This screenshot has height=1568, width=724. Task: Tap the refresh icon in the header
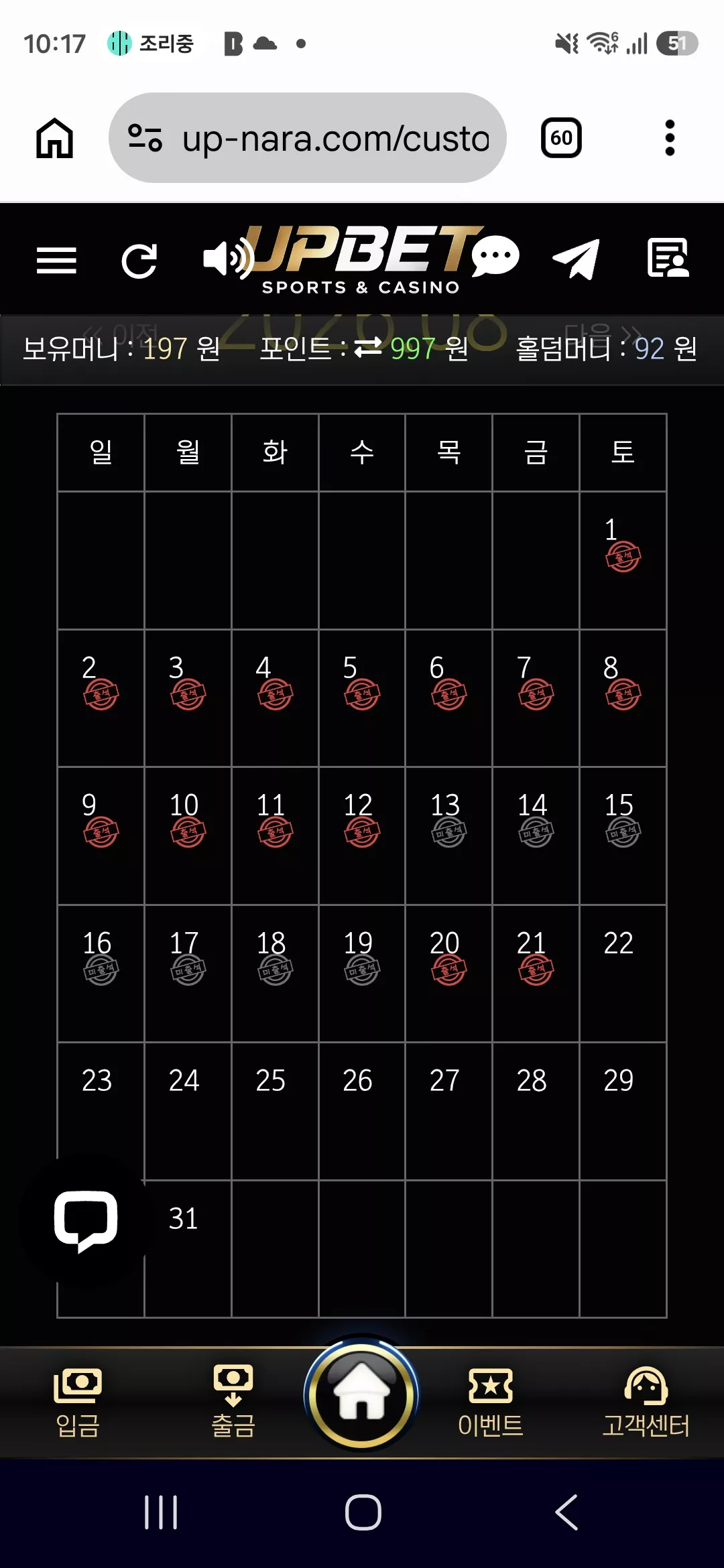139,260
